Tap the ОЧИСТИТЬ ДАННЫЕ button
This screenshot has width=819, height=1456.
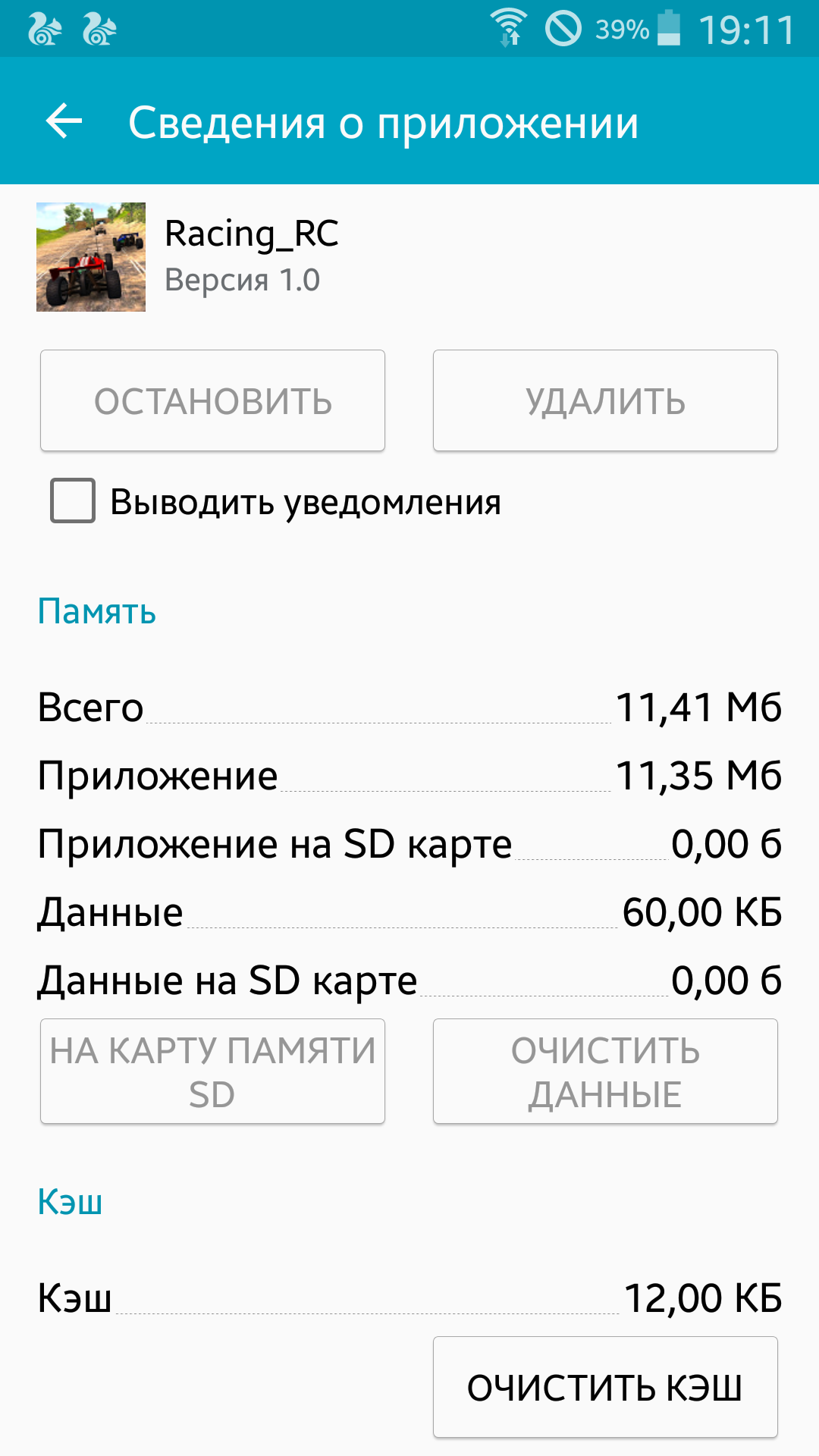[605, 1072]
